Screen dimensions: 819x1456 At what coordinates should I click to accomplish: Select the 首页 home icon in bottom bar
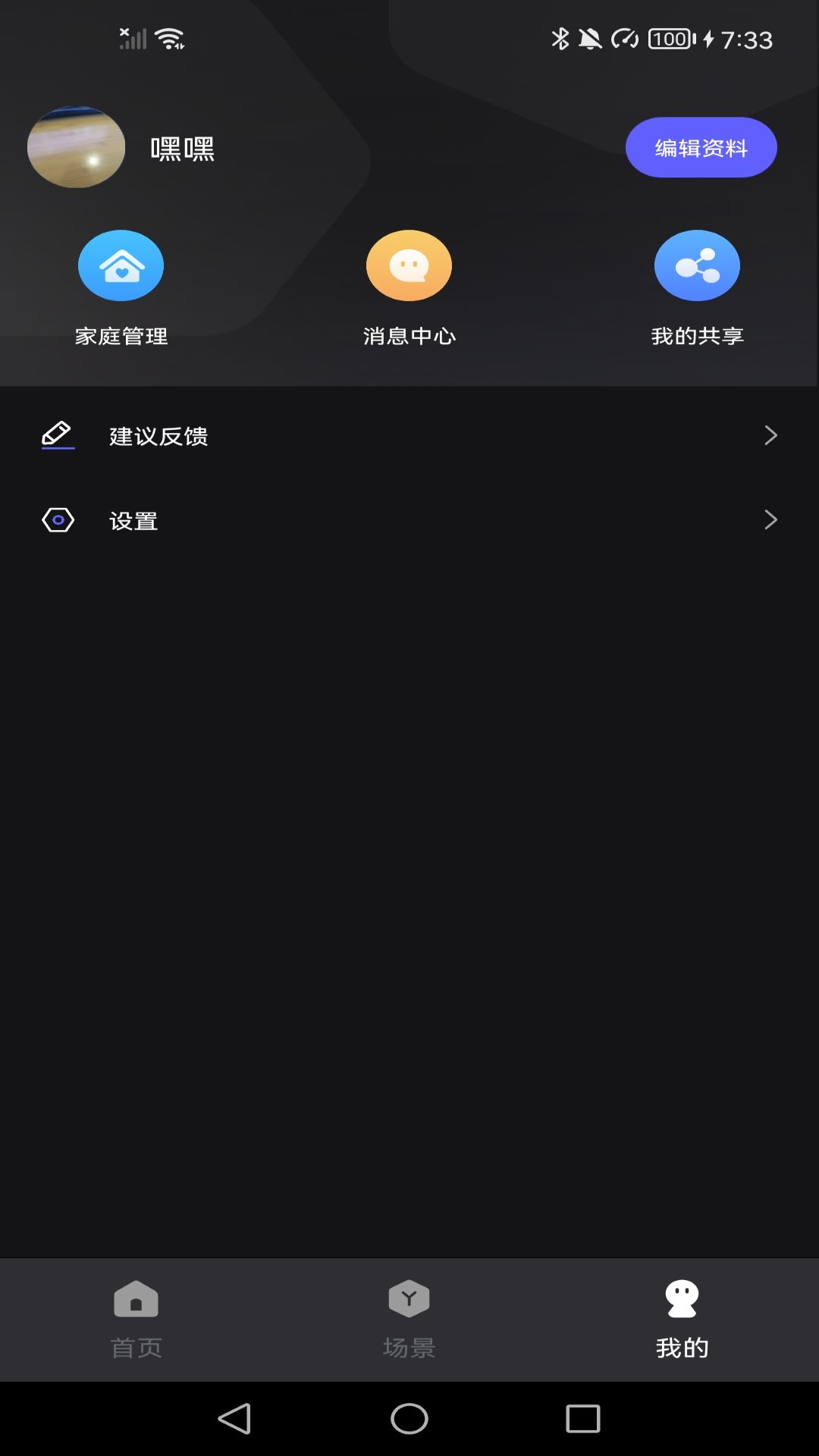tap(136, 1298)
